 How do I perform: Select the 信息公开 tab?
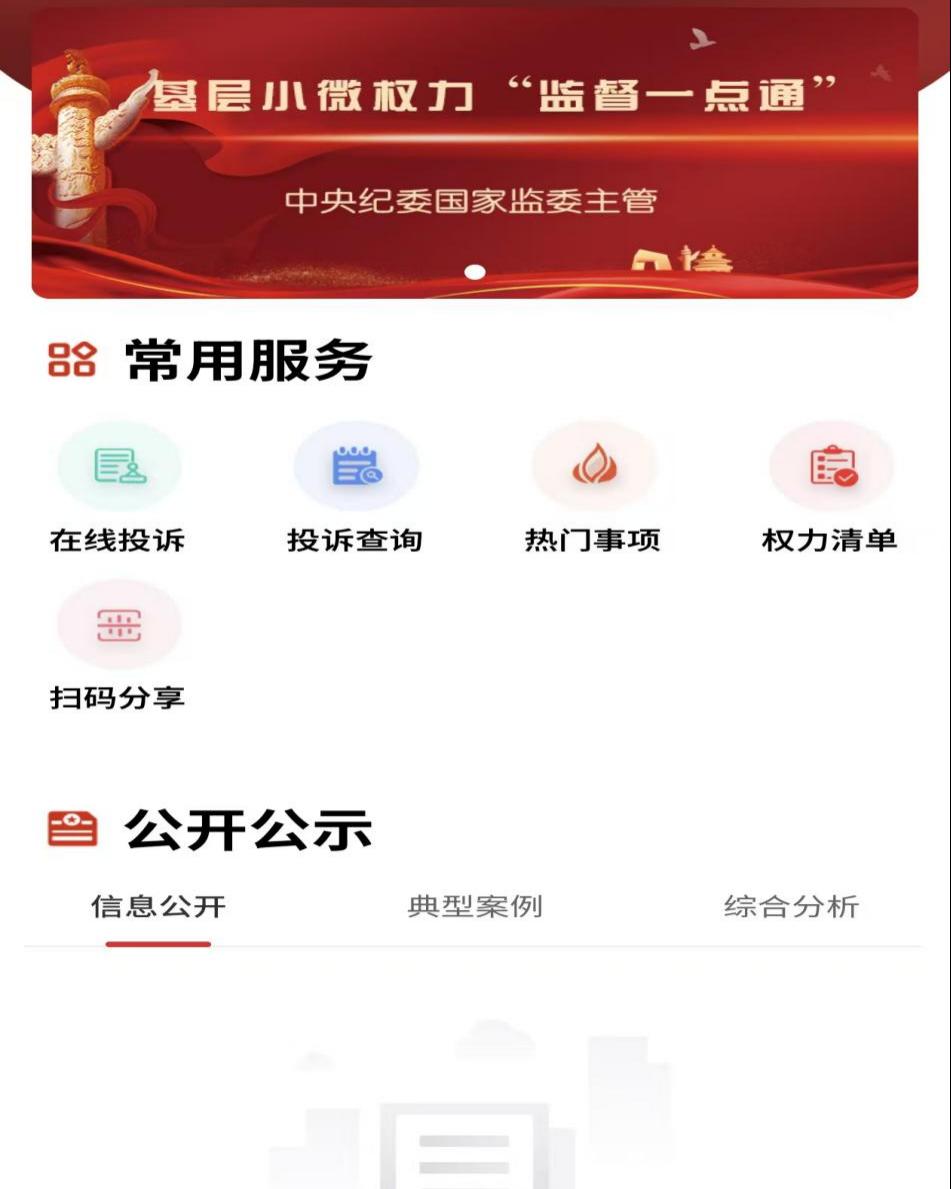(158, 907)
